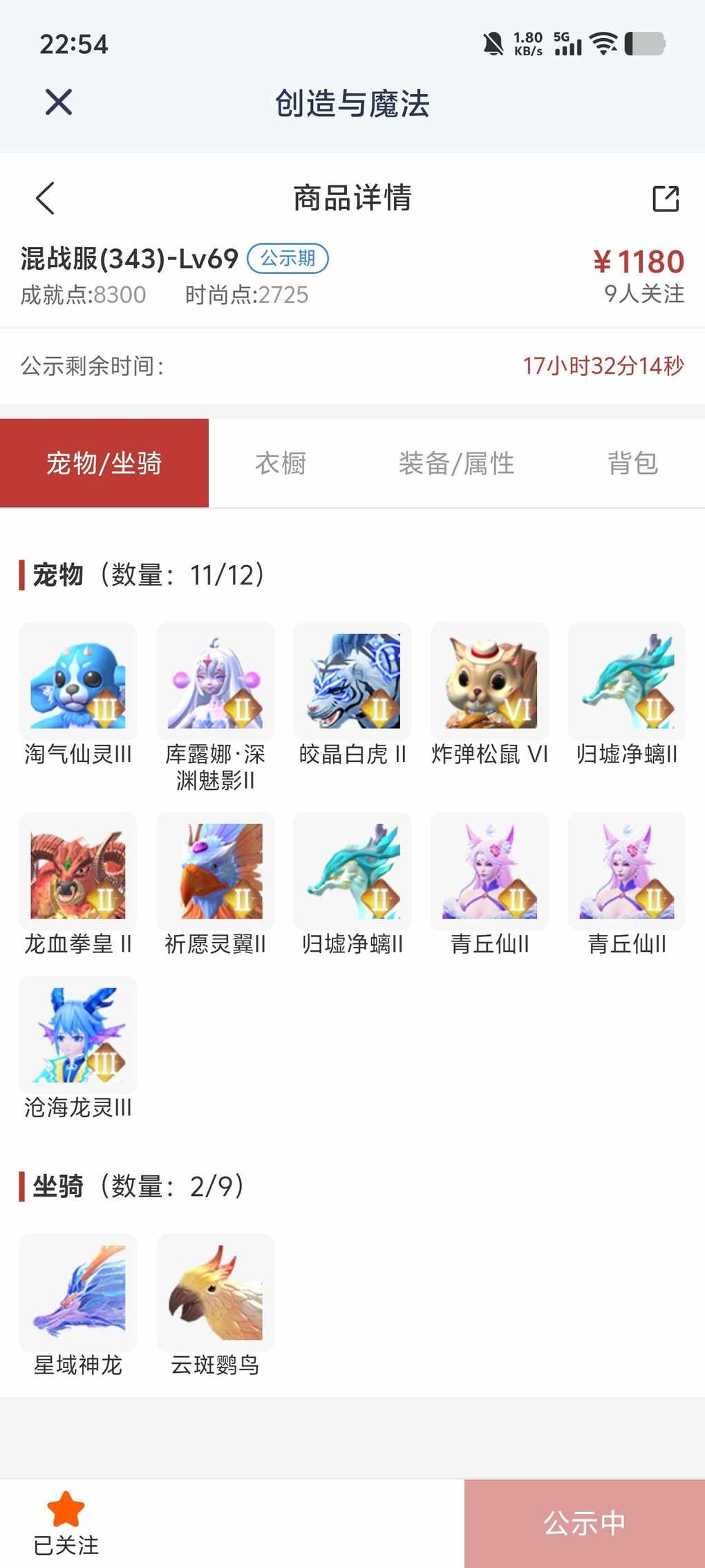Switch to the 装备/属性 tab

(x=456, y=463)
